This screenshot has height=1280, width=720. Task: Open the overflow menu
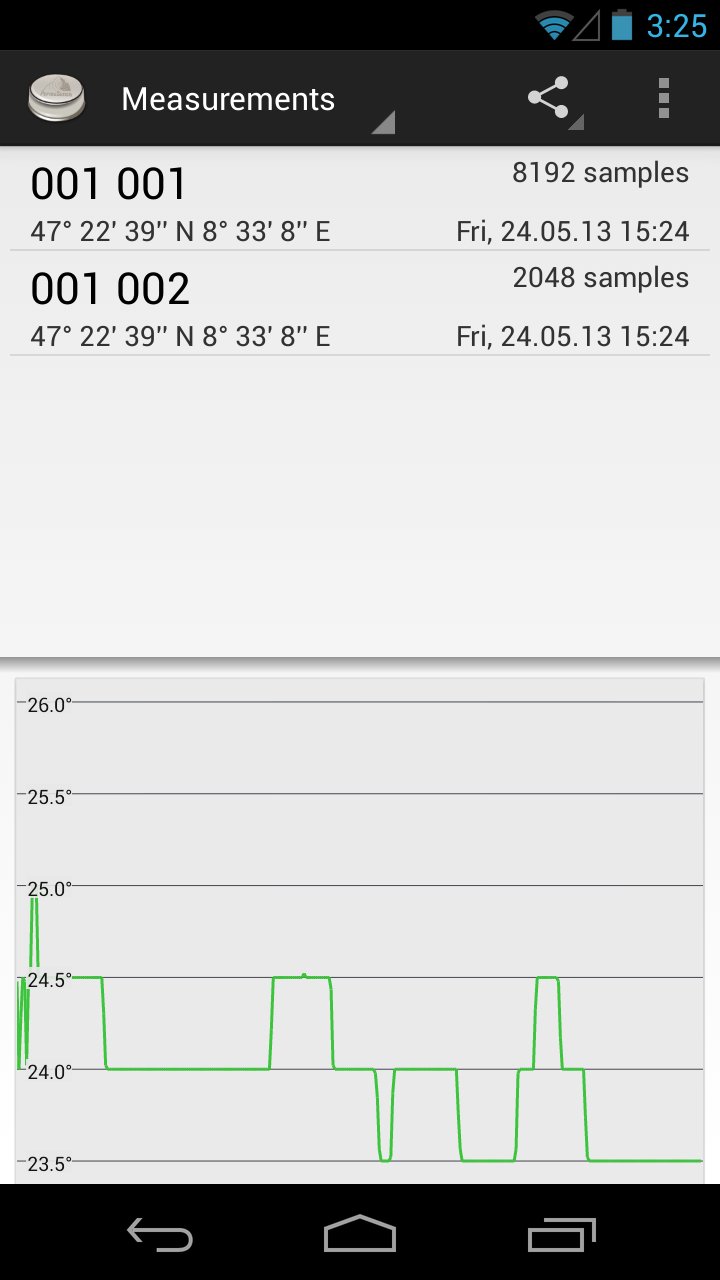[x=663, y=99]
